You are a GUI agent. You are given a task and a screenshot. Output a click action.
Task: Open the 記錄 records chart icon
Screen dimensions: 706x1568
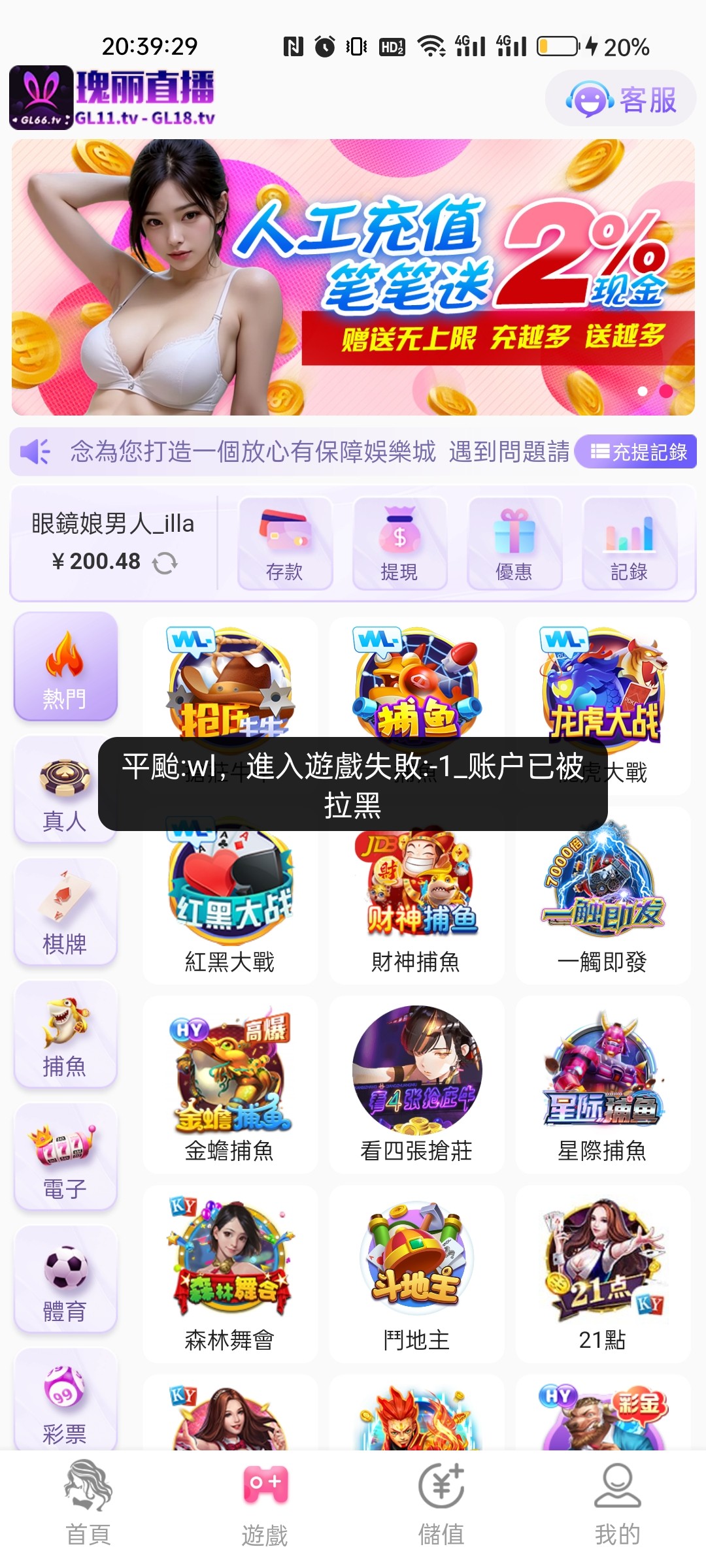630,542
